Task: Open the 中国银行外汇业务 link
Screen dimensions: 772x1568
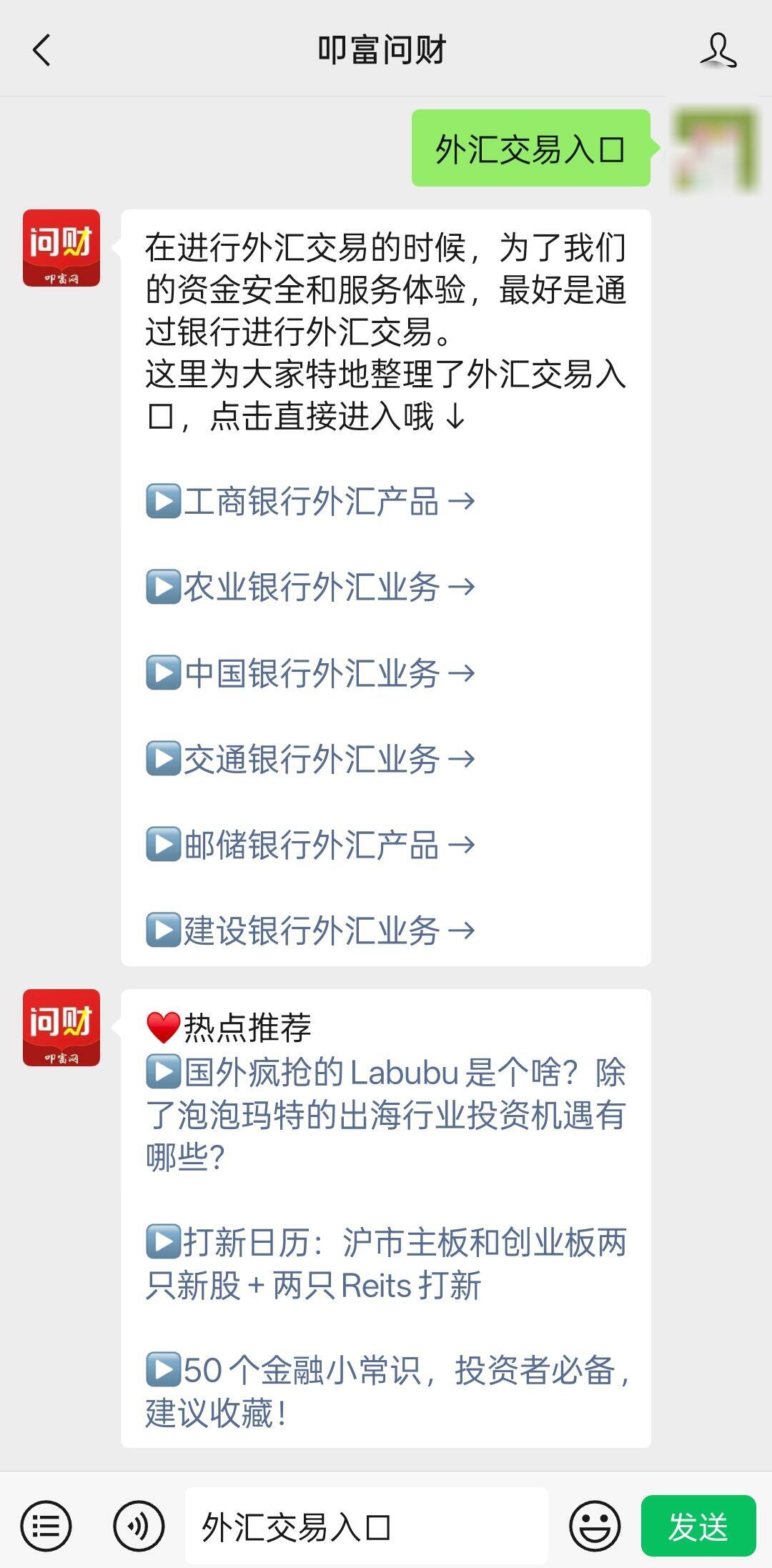Action: coord(311,673)
